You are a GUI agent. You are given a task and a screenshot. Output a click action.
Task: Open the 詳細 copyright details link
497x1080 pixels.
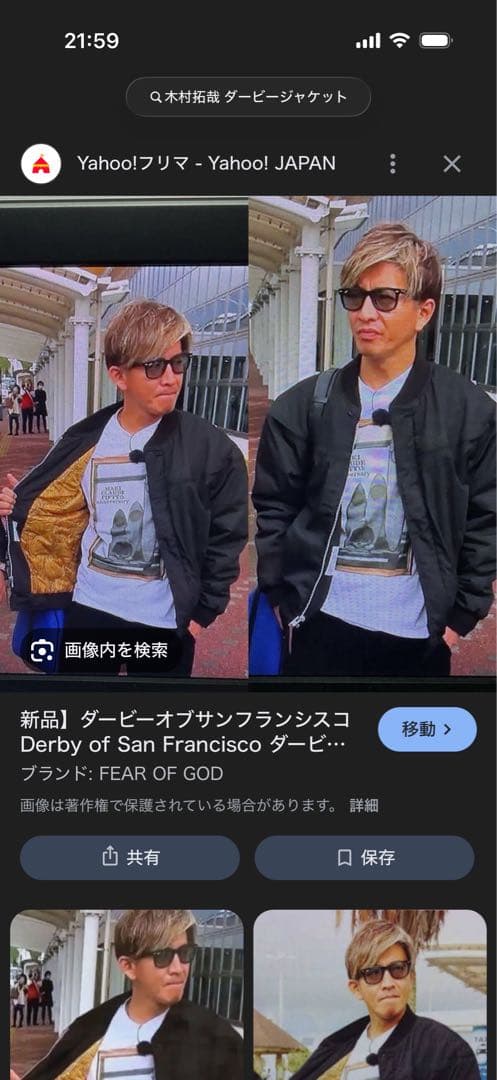(363, 805)
